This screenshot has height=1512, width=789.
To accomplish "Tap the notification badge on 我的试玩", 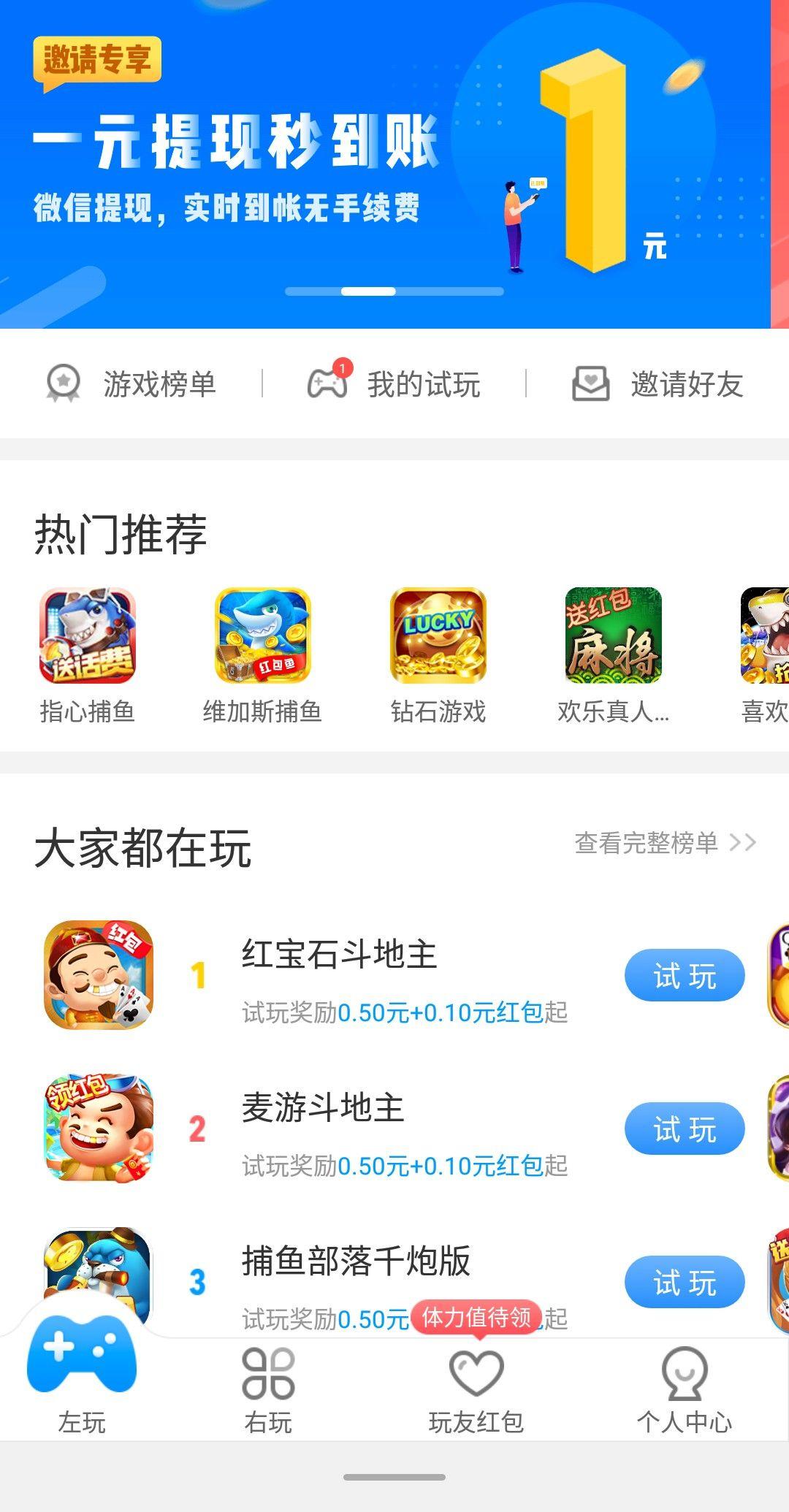I will [343, 367].
